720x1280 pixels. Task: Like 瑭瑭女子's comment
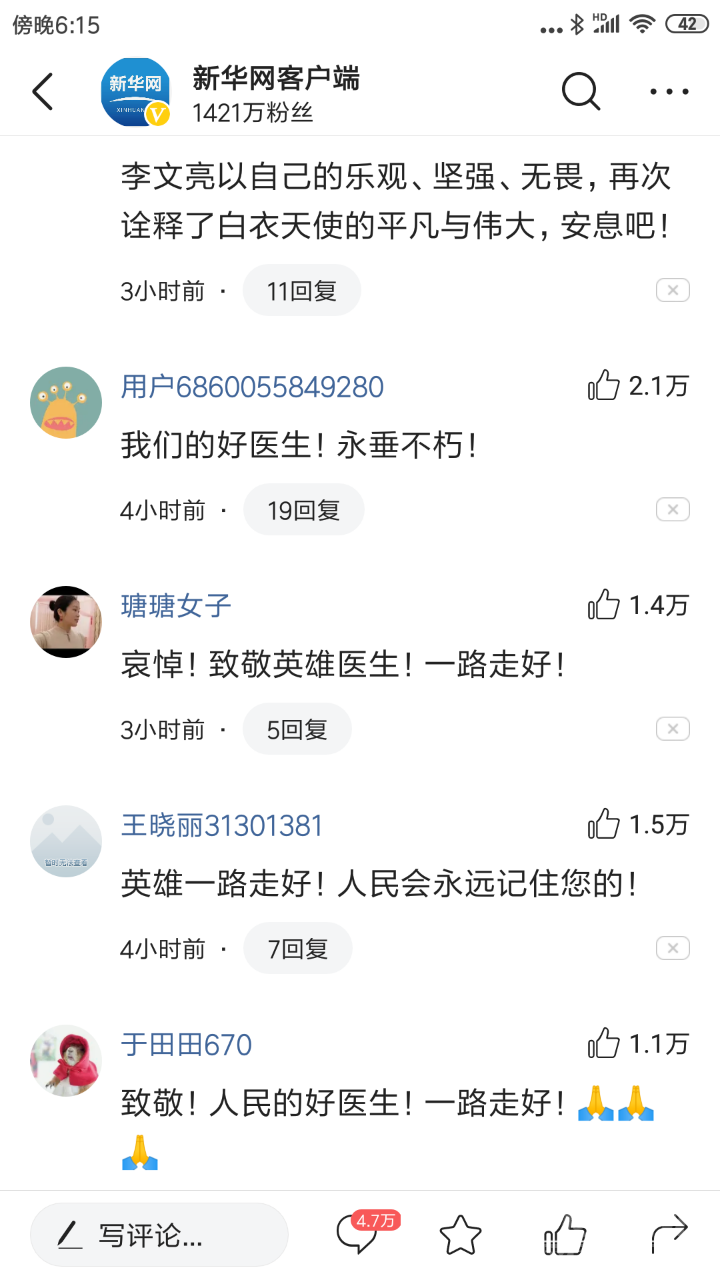(x=604, y=605)
